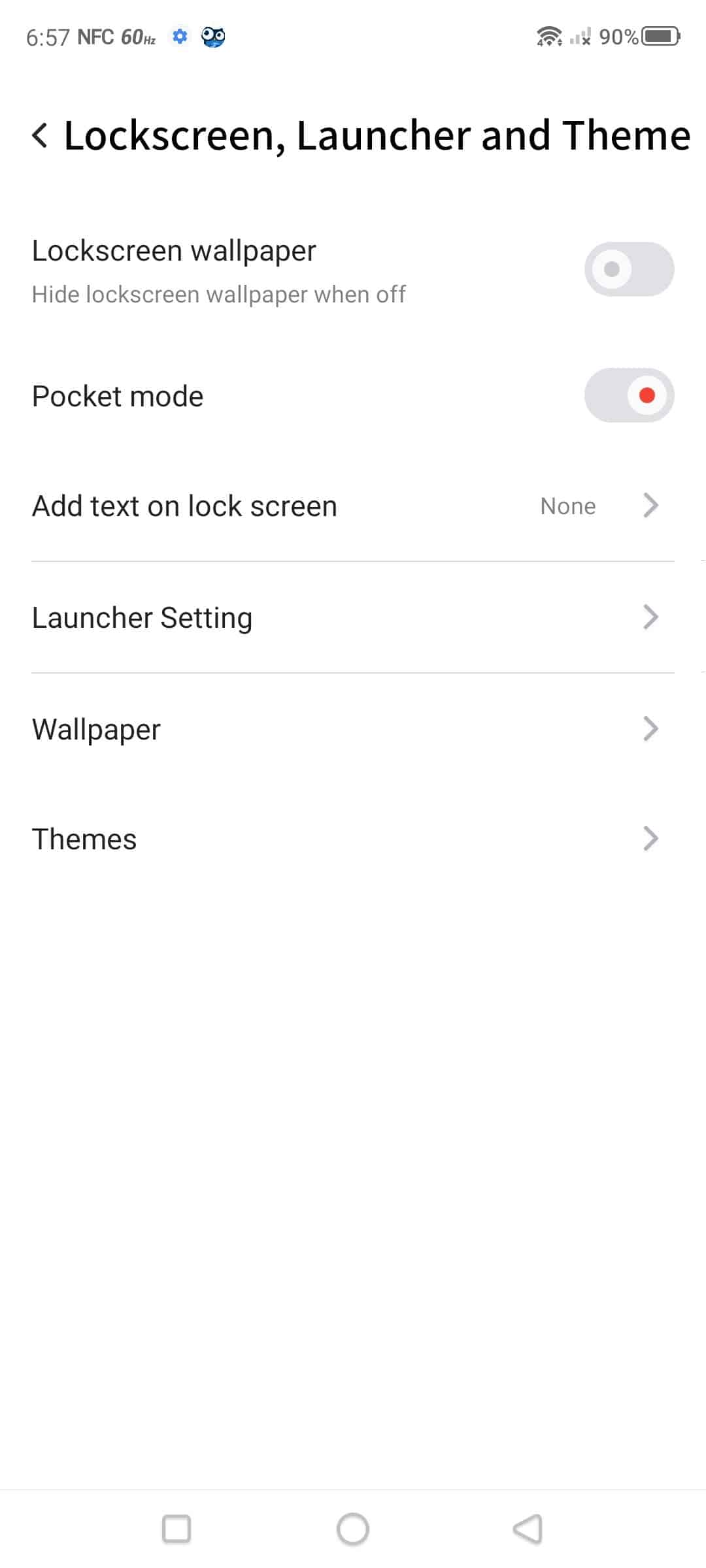The image size is (706, 1568).
Task: Open recent apps from the navigation bar
Action: click(x=176, y=1529)
